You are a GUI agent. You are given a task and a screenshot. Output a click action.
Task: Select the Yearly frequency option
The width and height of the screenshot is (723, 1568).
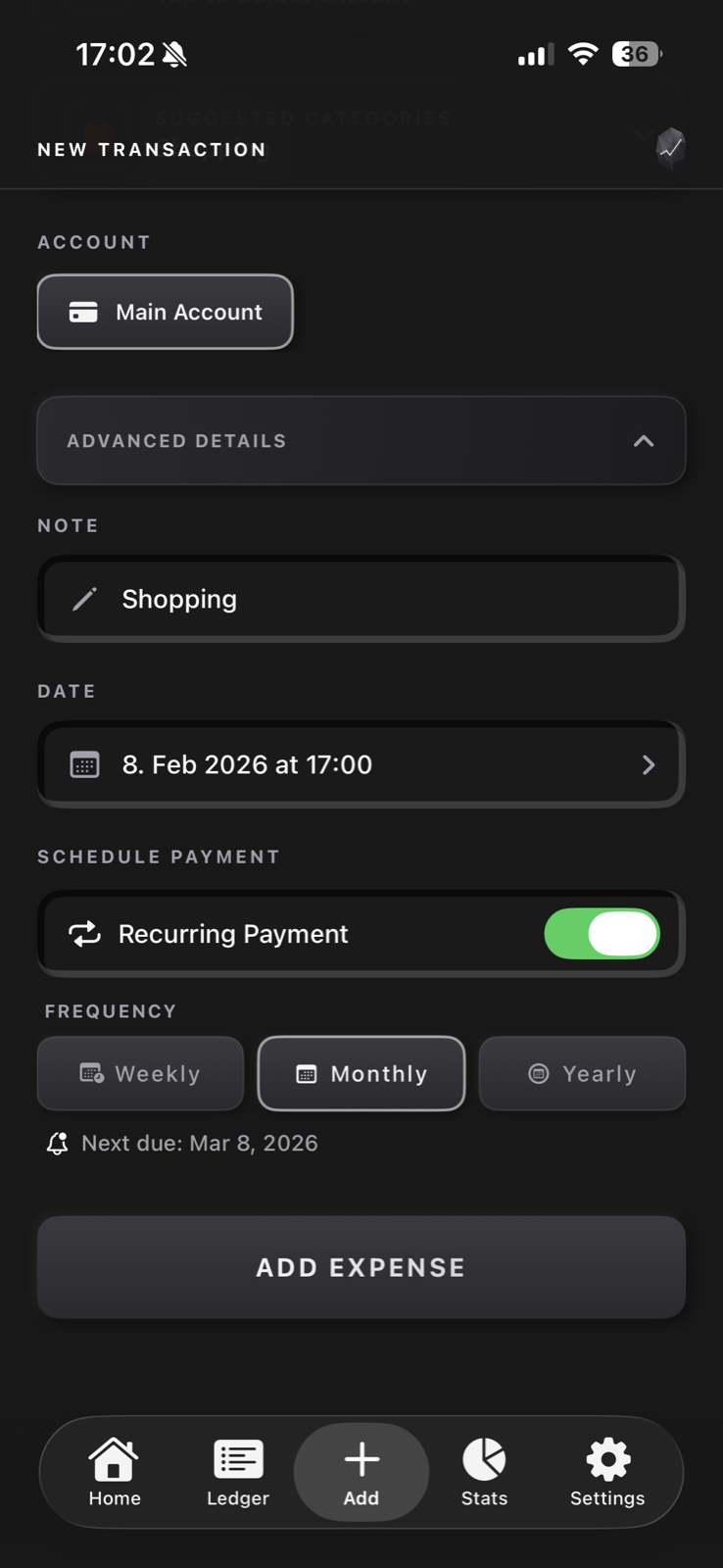point(582,1073)
